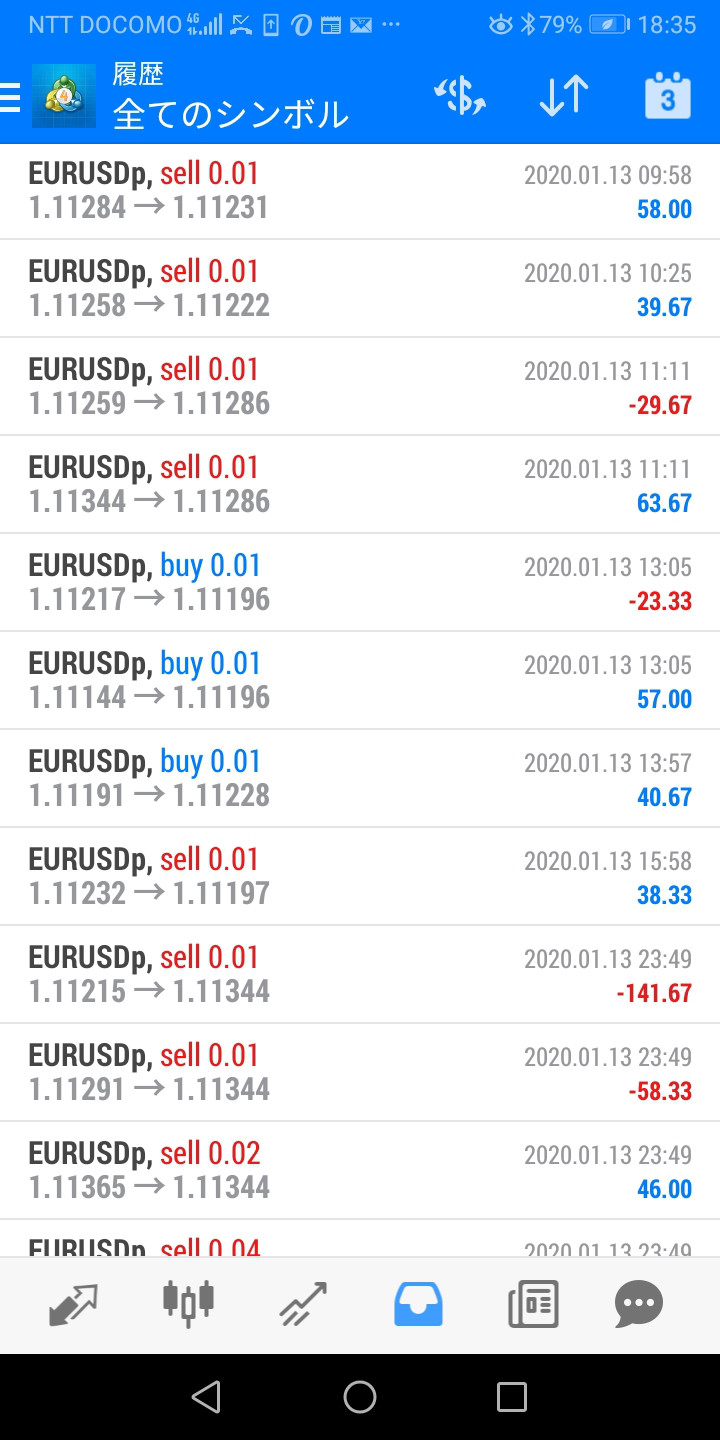
Task: Expand the trade with -29.67 loss
Action: (x=360, y=387)
